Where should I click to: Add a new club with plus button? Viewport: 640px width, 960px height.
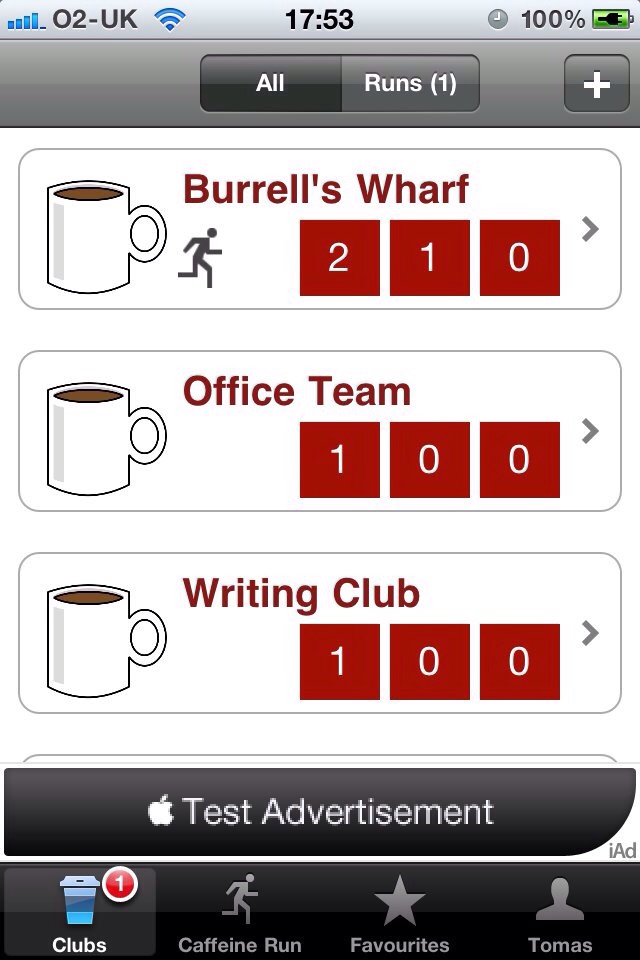coord(596,84)
